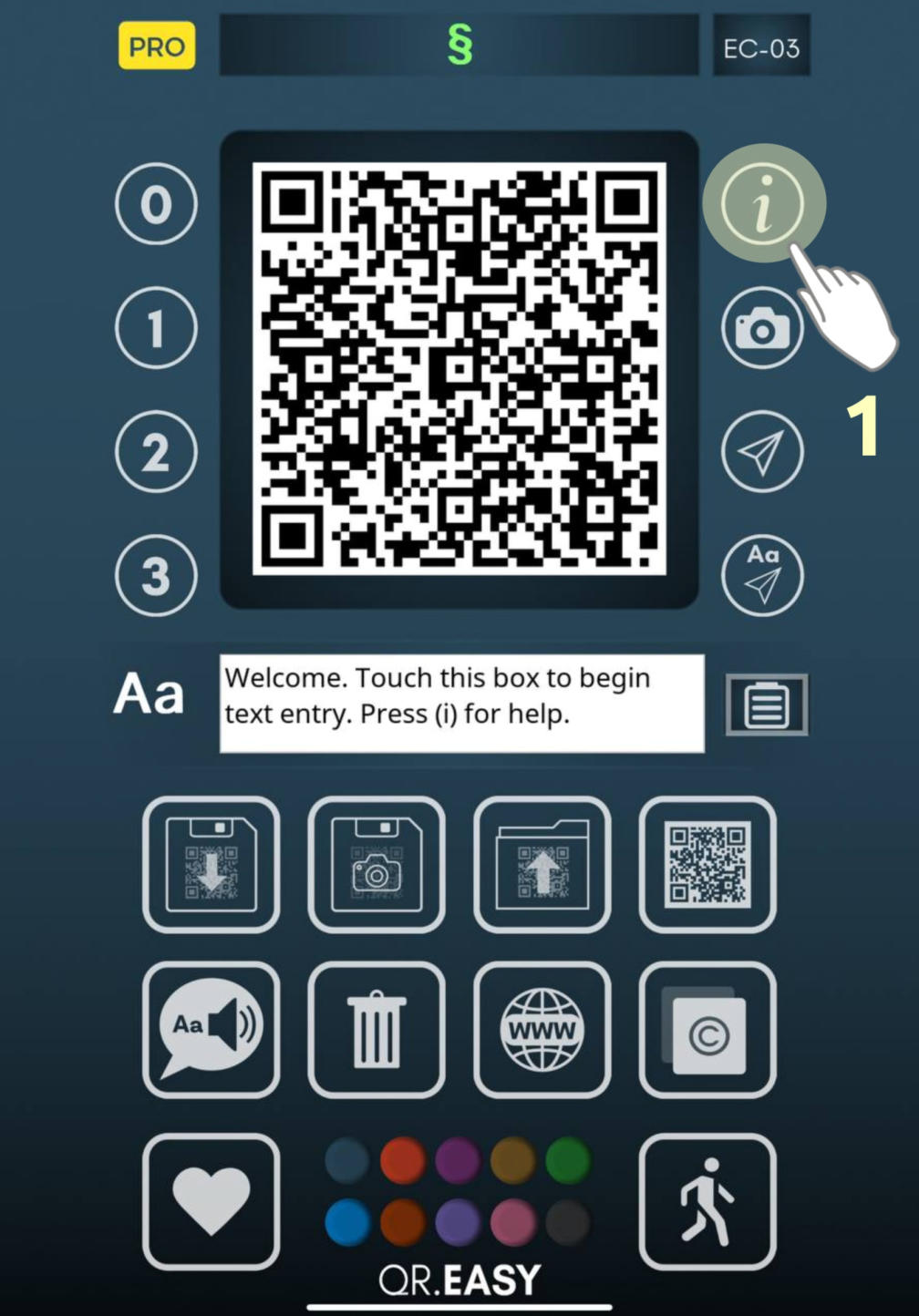Tap the heart favorite button
919x1316 pixels.
click(212, 1201)
